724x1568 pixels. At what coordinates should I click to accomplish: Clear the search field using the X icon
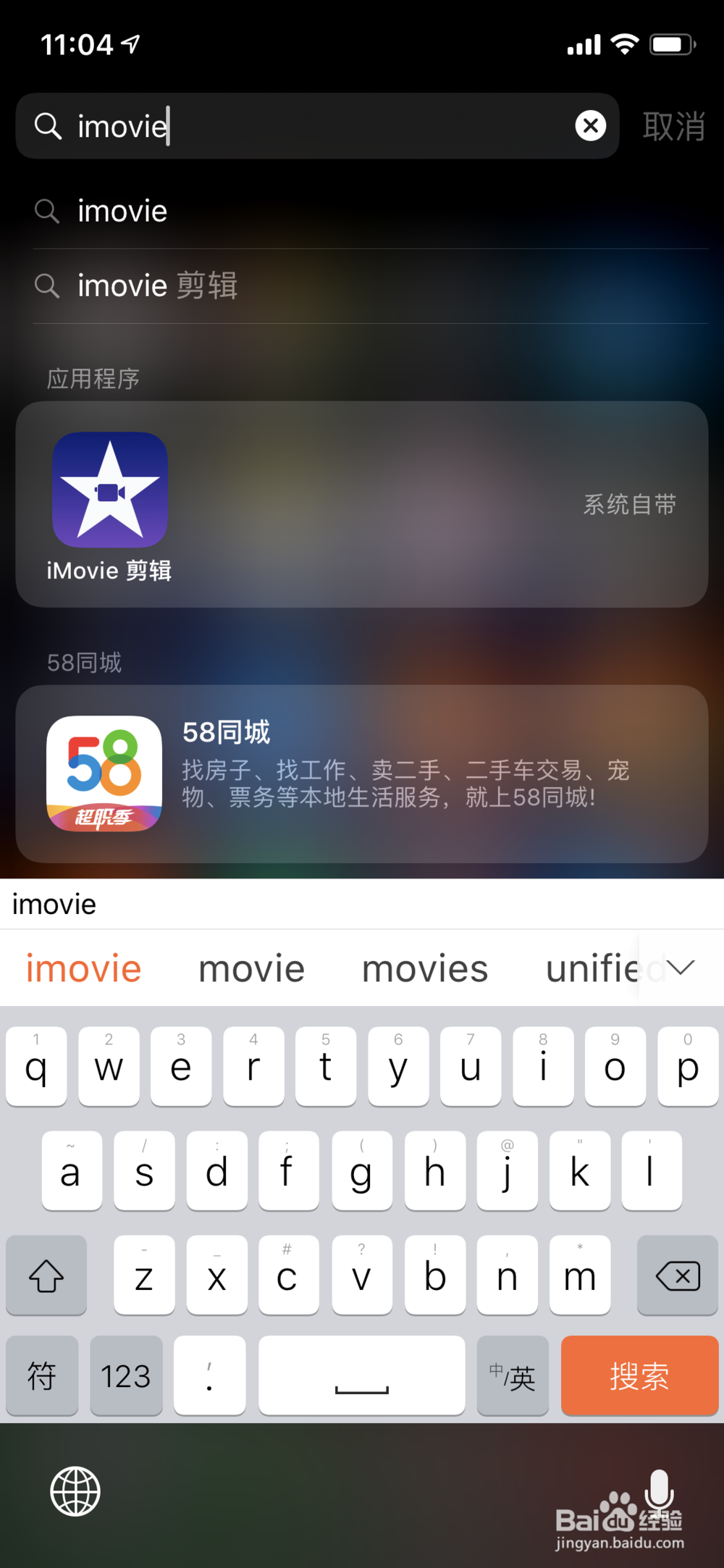click(591, 125)
